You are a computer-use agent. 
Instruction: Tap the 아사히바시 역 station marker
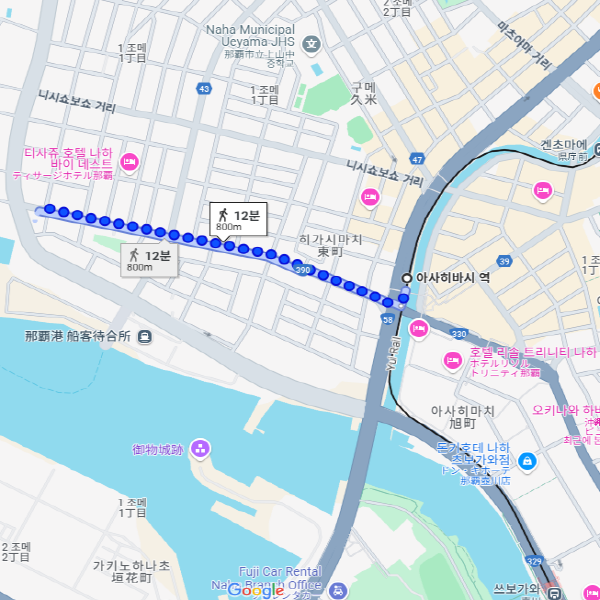(x=407, y=278)
